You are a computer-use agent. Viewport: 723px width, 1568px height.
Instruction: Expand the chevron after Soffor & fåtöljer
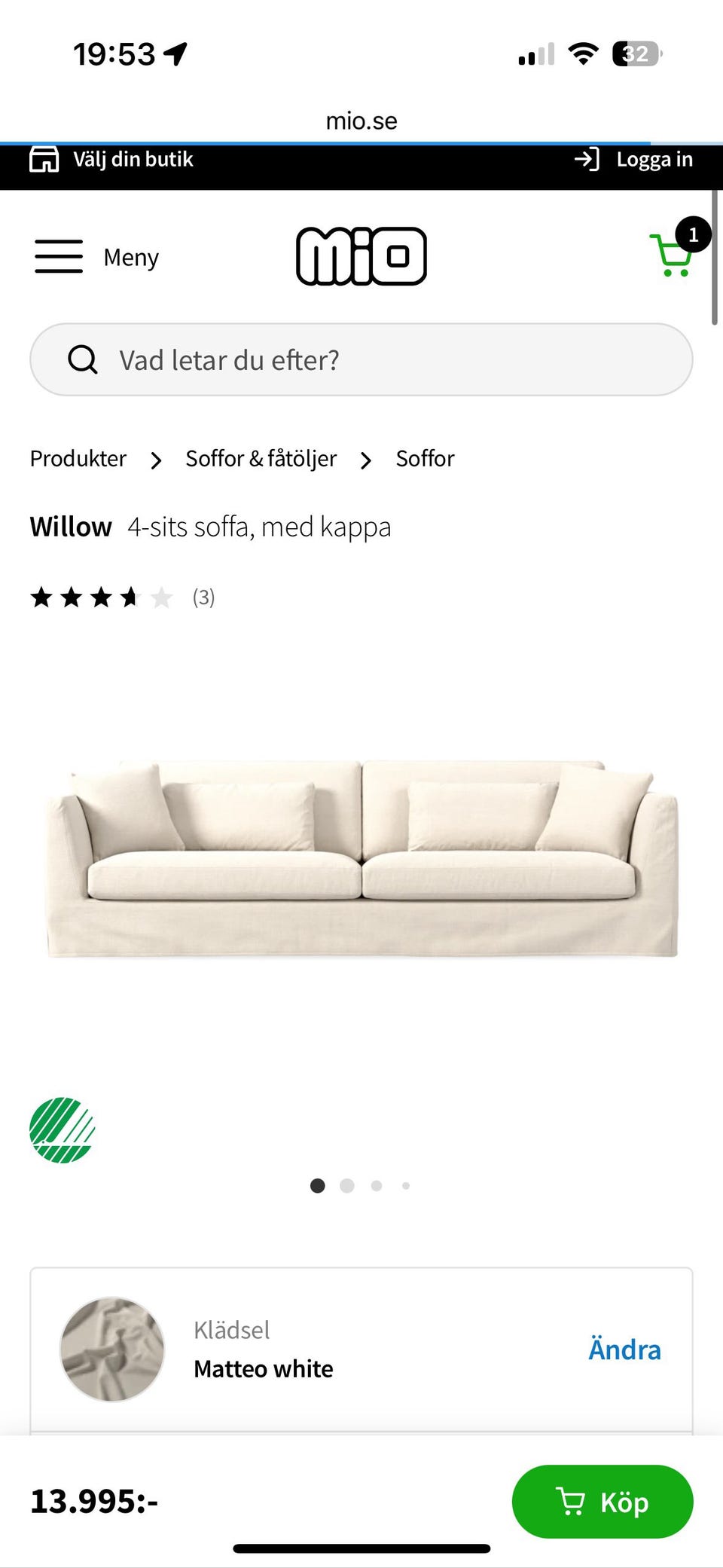(366, 460)
